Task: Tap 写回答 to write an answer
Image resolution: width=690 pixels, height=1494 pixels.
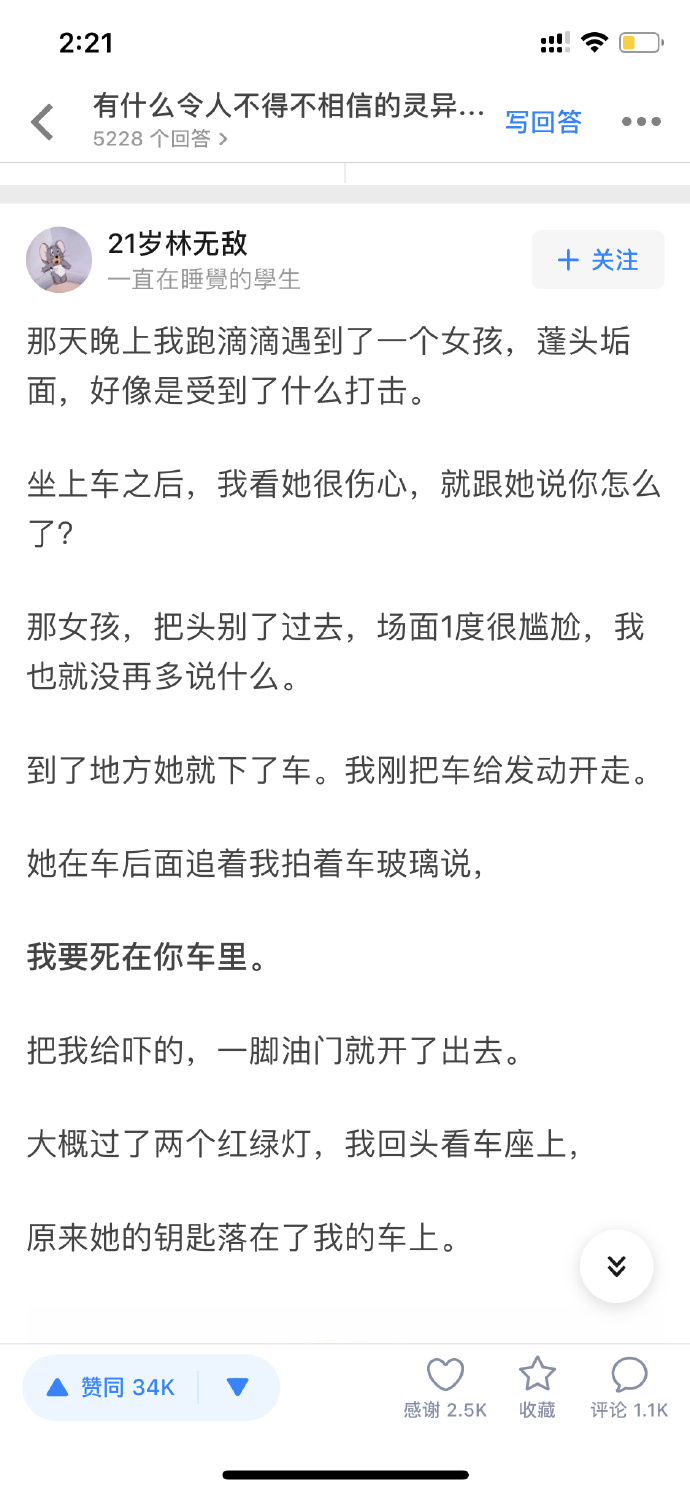Action: 543,122
